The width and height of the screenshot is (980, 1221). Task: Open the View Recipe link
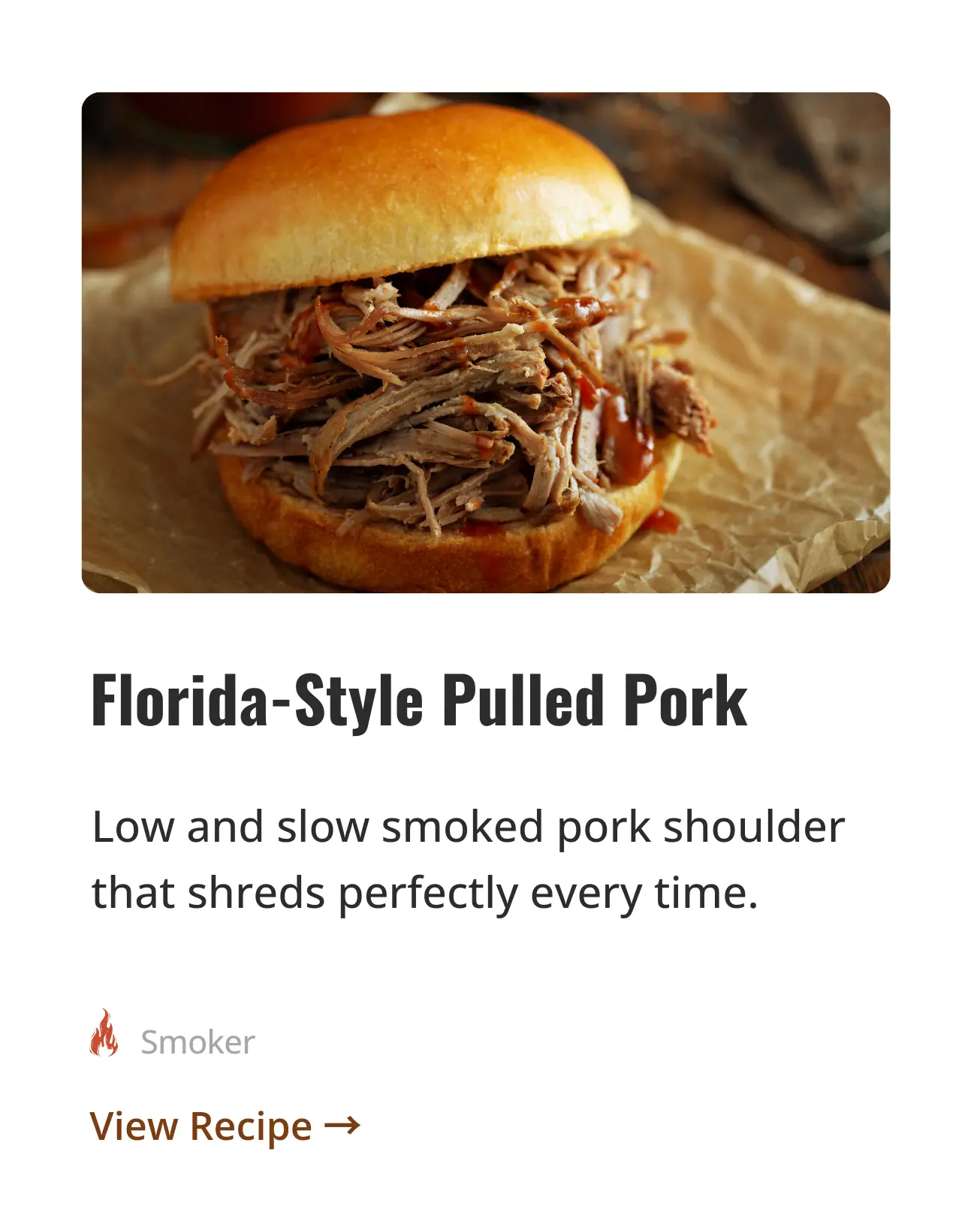pyautogui.click(x=225, y=1126)
